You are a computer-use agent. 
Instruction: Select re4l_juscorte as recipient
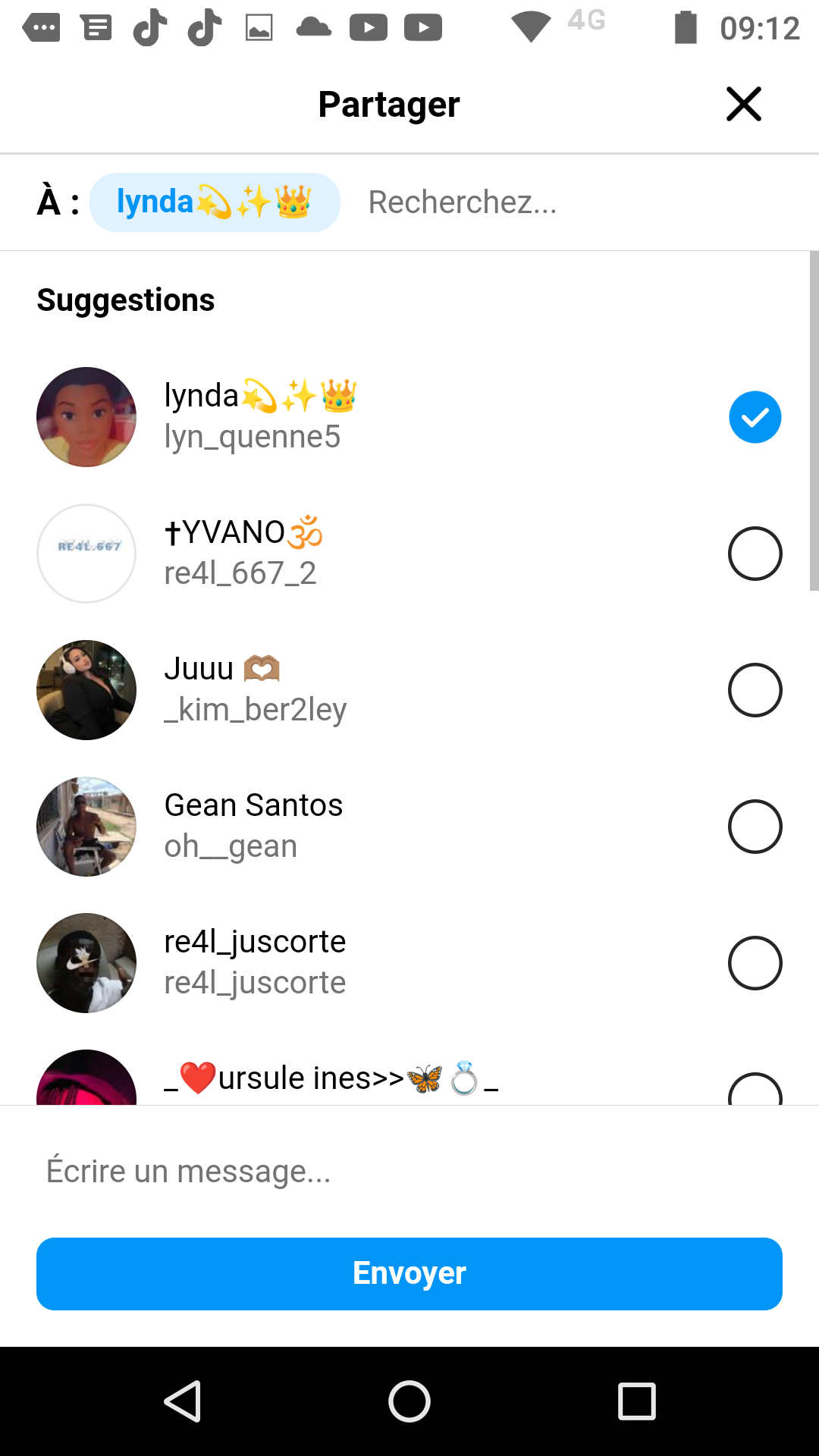coord(755,963)
